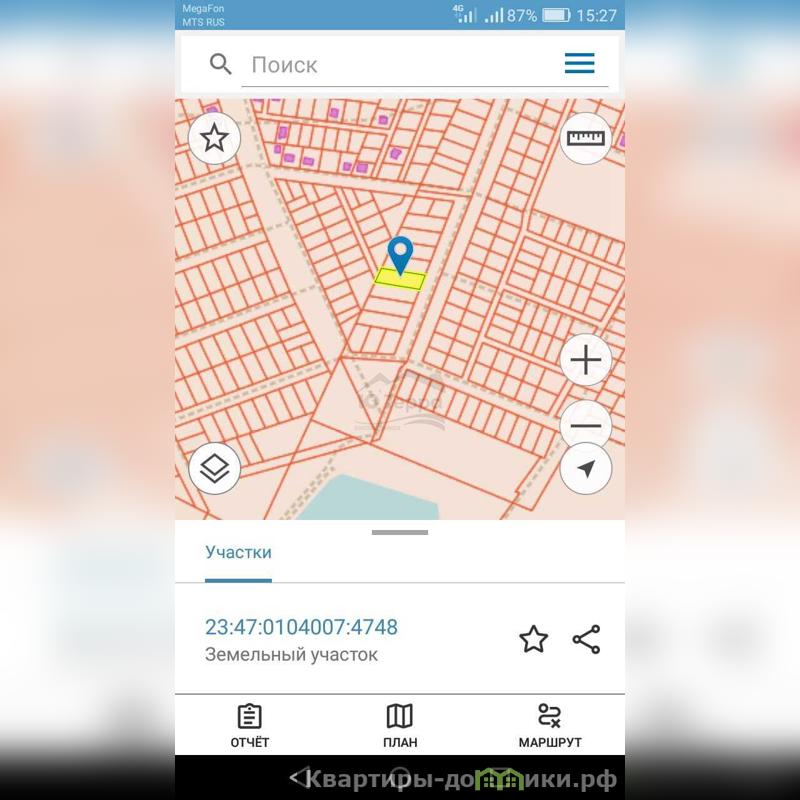Center map on my location
800x800 pixels.
click(585, 469)
